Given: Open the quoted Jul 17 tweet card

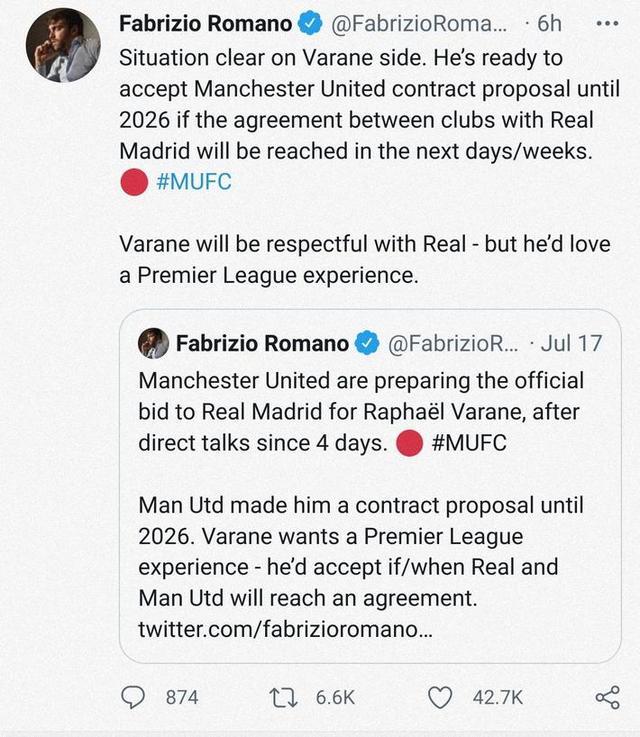Looking at the screenshot, I should (370, 485).
